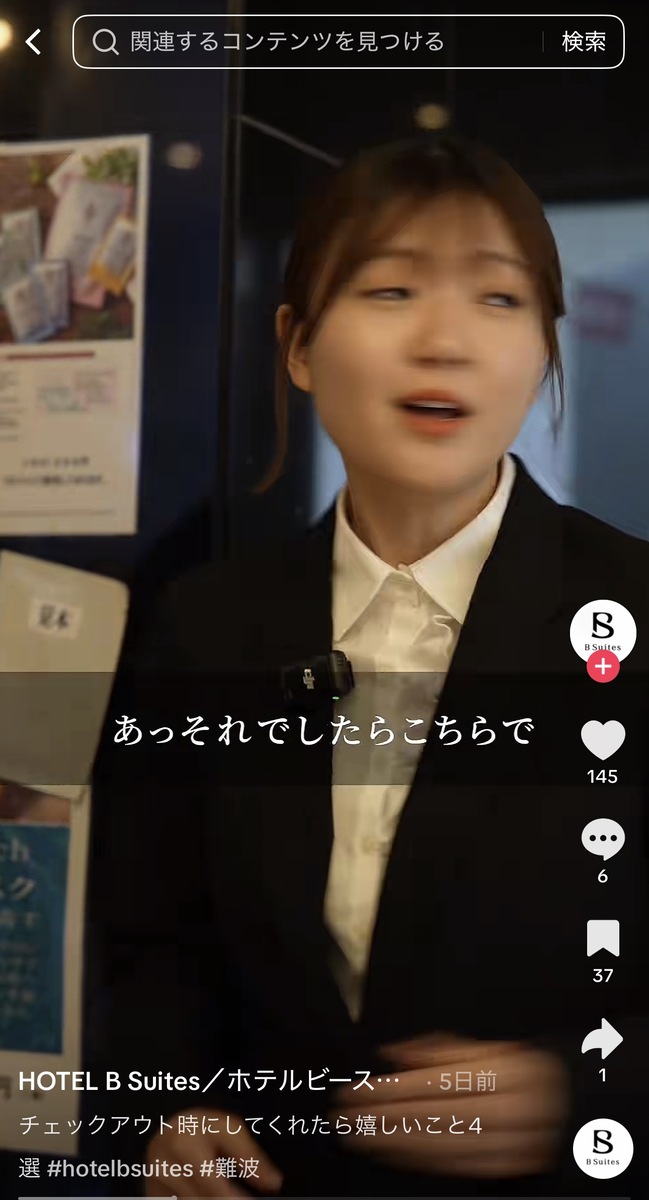
Task: Follow the account with the red plus
Action: click(602, 667)
